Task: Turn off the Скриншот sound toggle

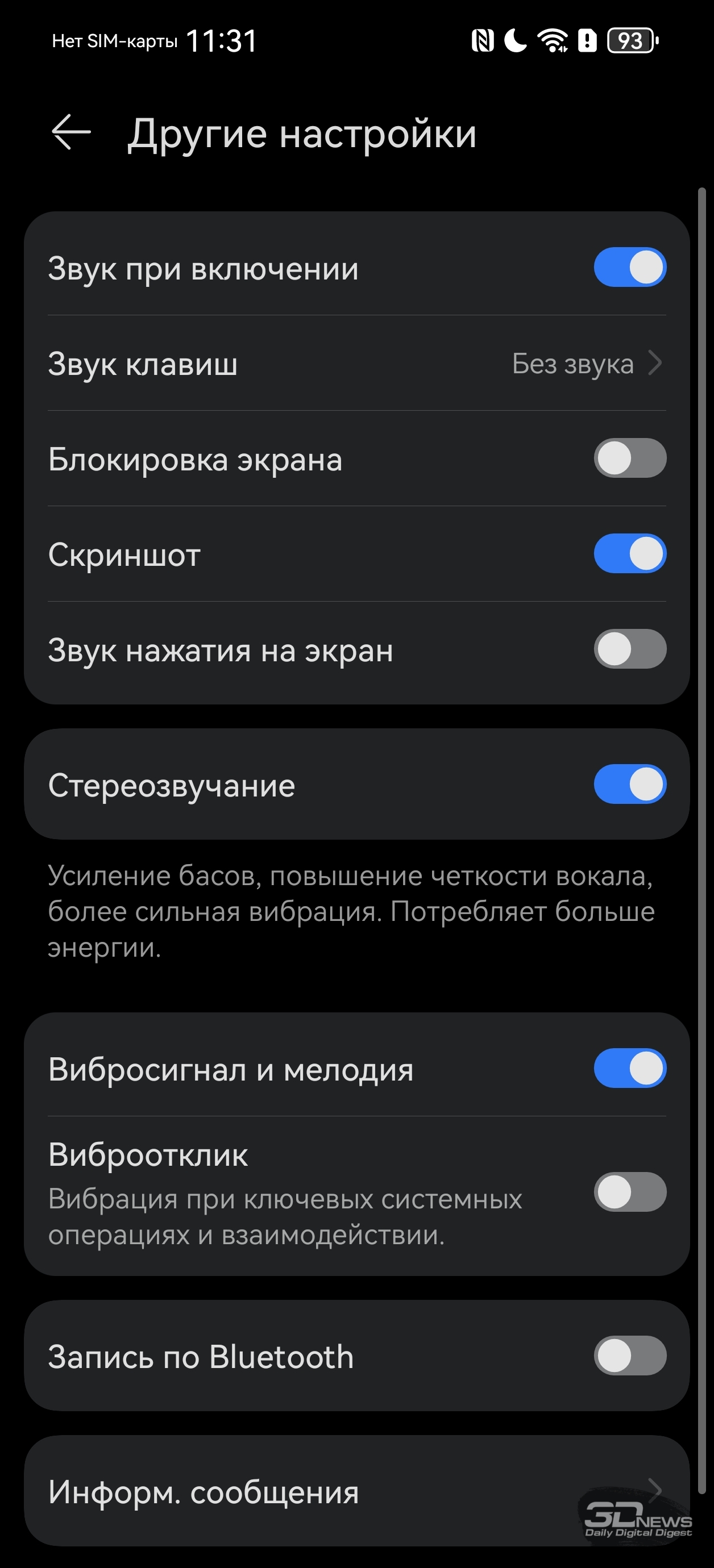Action: point(630,554)
